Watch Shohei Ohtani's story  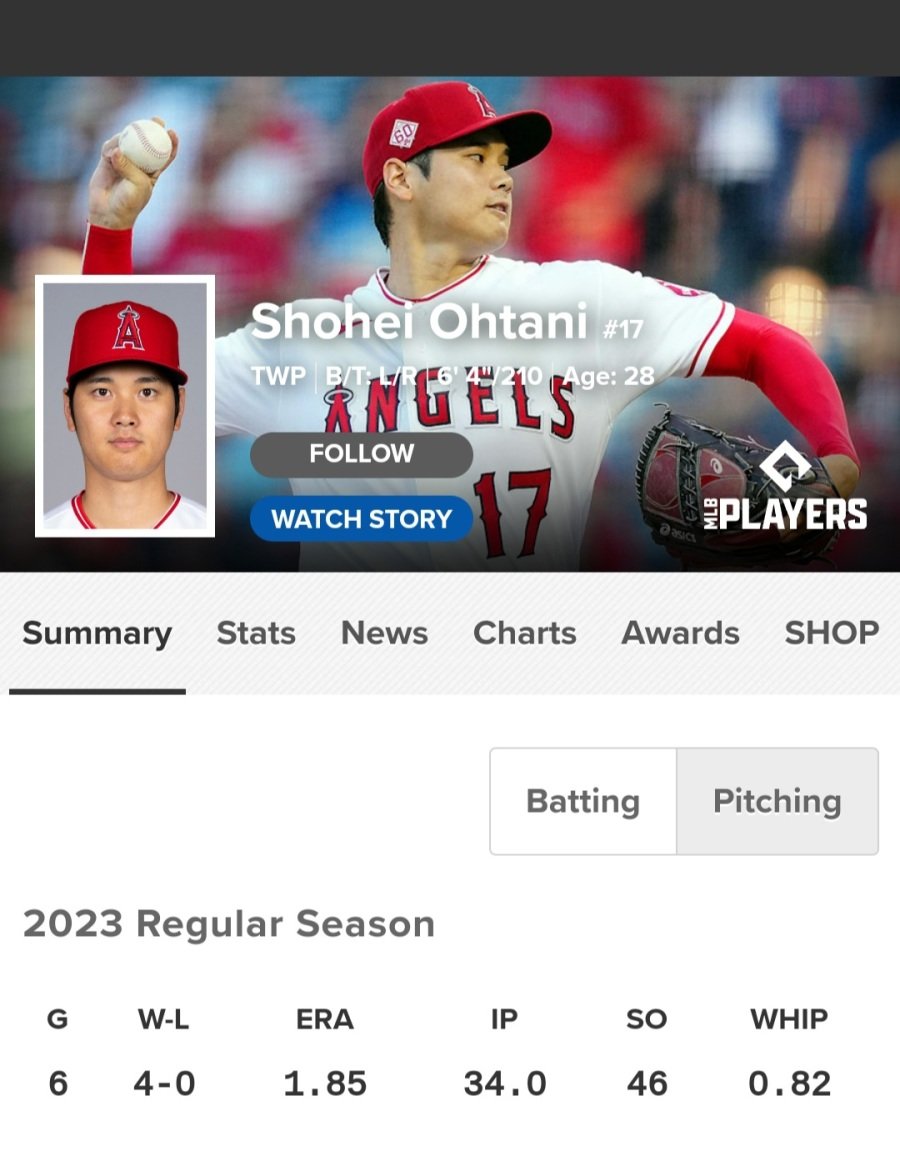click(x=361, y=519)
